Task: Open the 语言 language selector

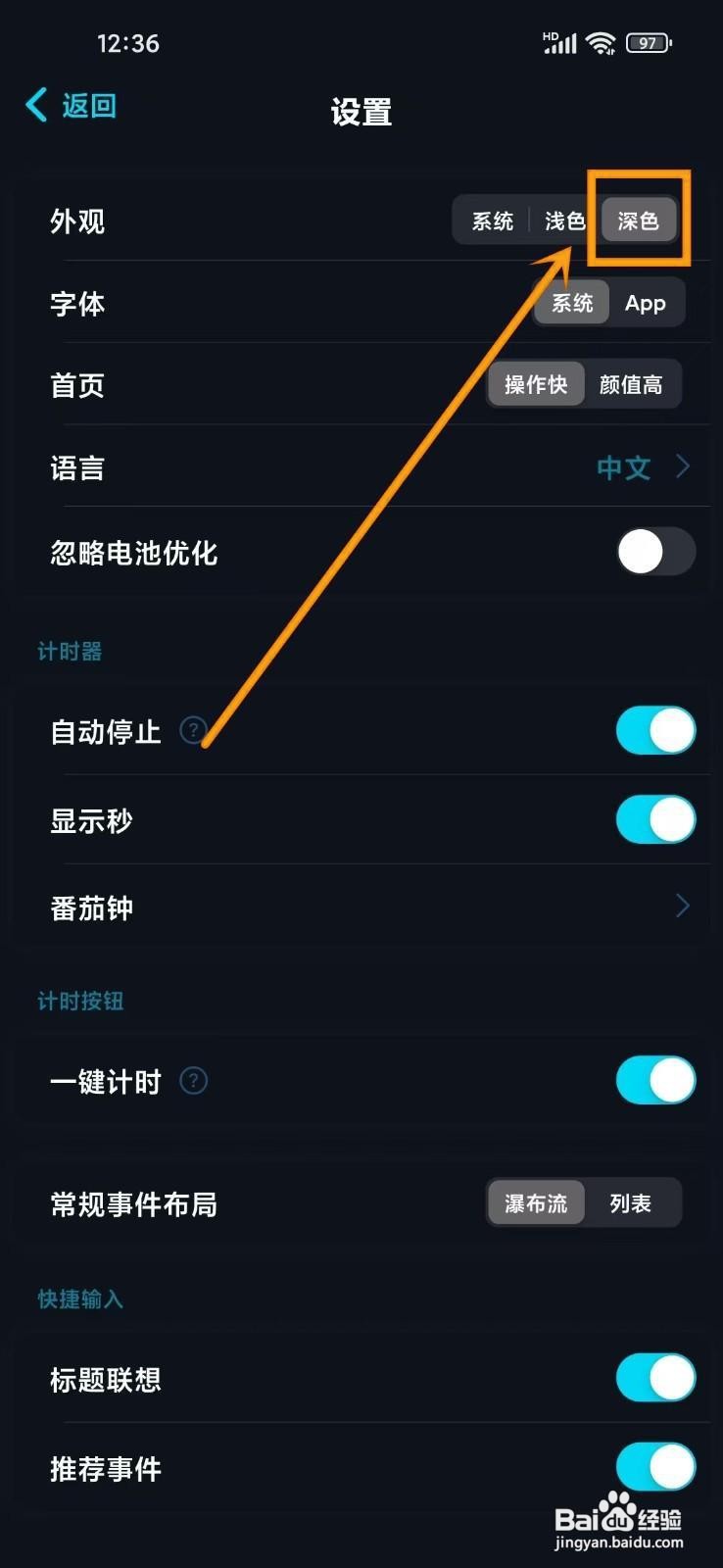Action: tap(623, 467)
